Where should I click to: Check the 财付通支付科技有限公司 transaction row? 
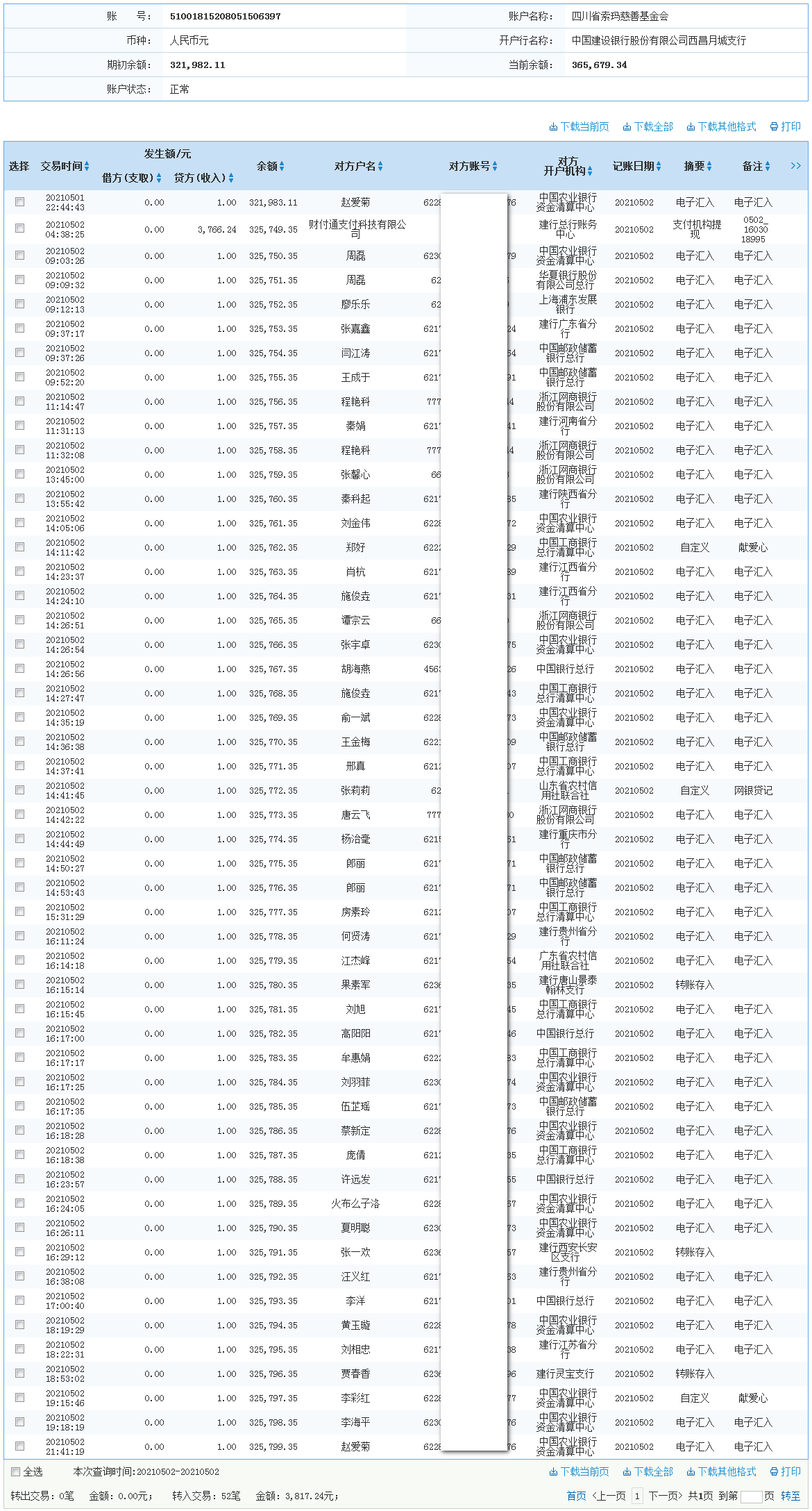(x=19, y=228)
